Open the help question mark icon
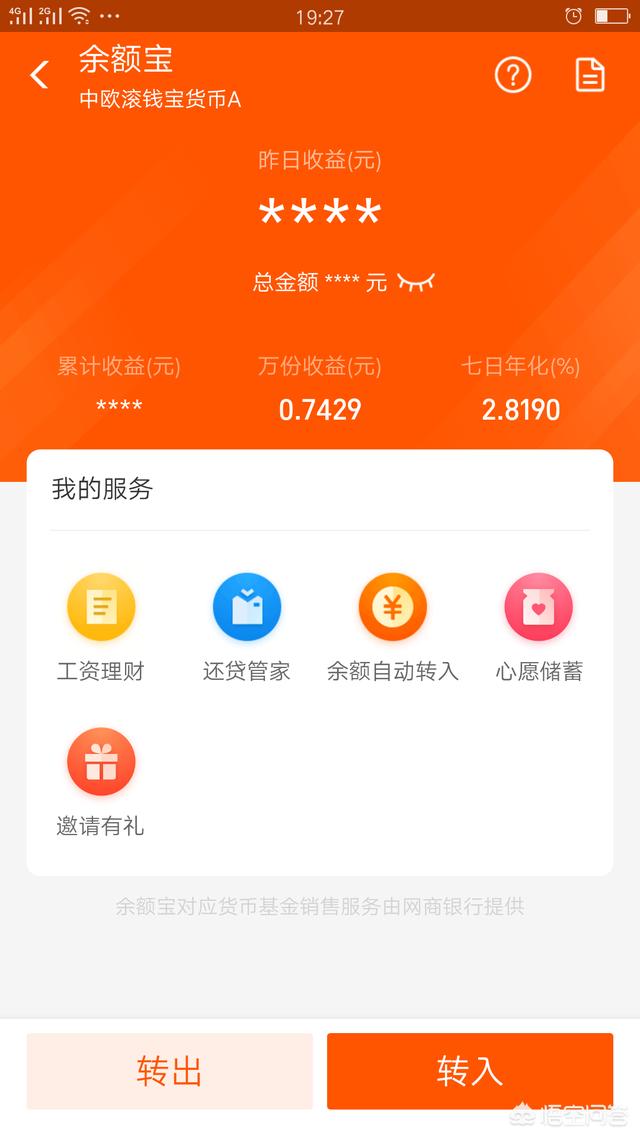This screenshot has height=1138, width=640. pyautogui.click(x=513, y=75)
